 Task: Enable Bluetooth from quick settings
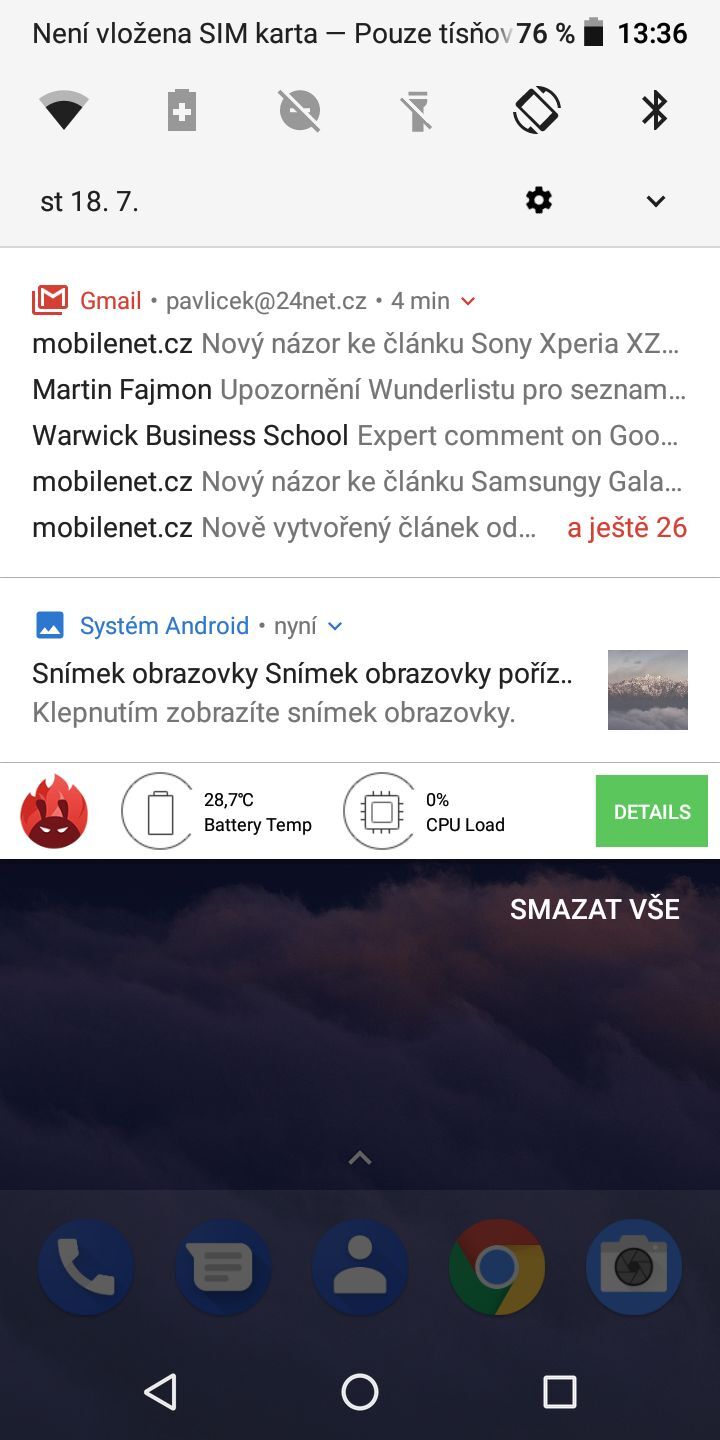655,111
